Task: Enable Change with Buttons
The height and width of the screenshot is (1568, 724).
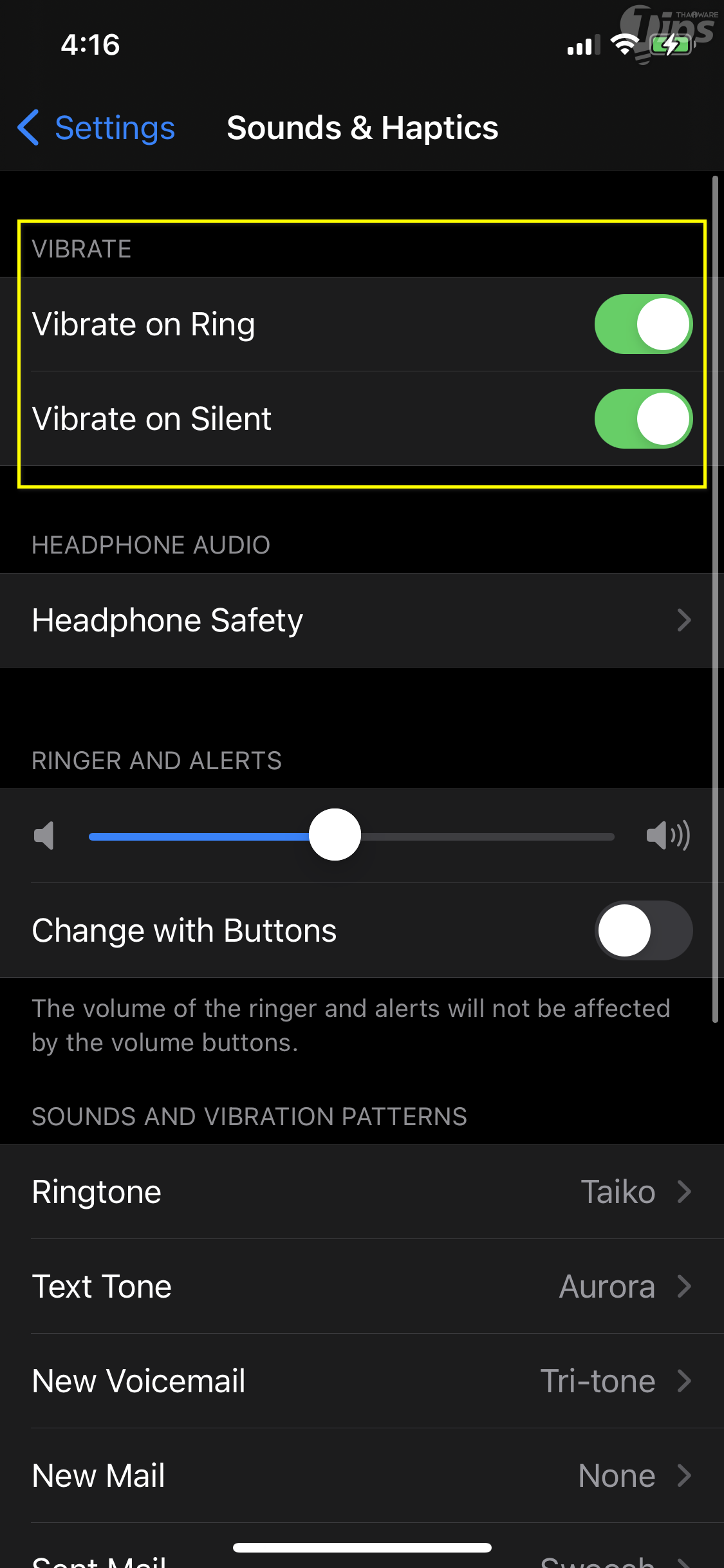Action: [x=643, y=930]
